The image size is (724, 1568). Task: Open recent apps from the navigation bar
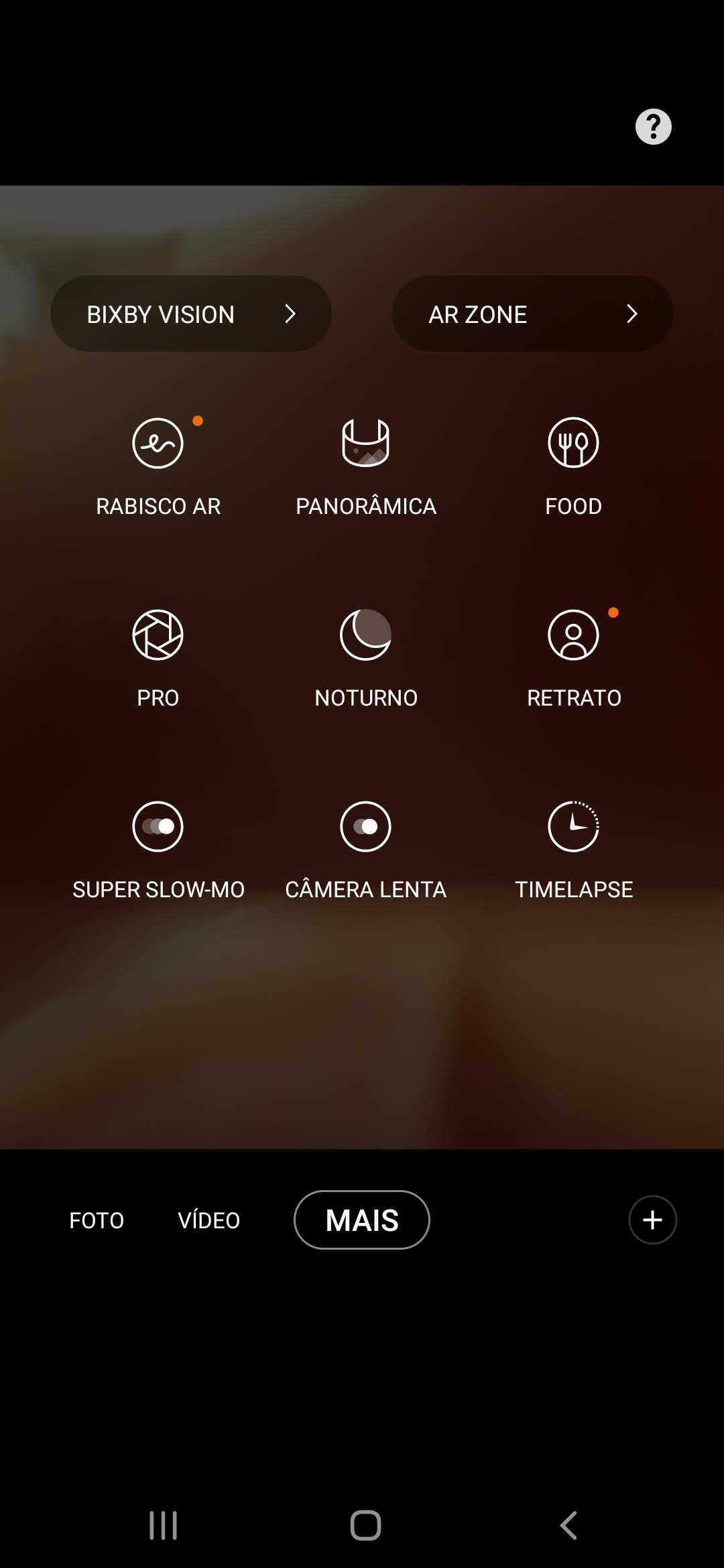163,1526
